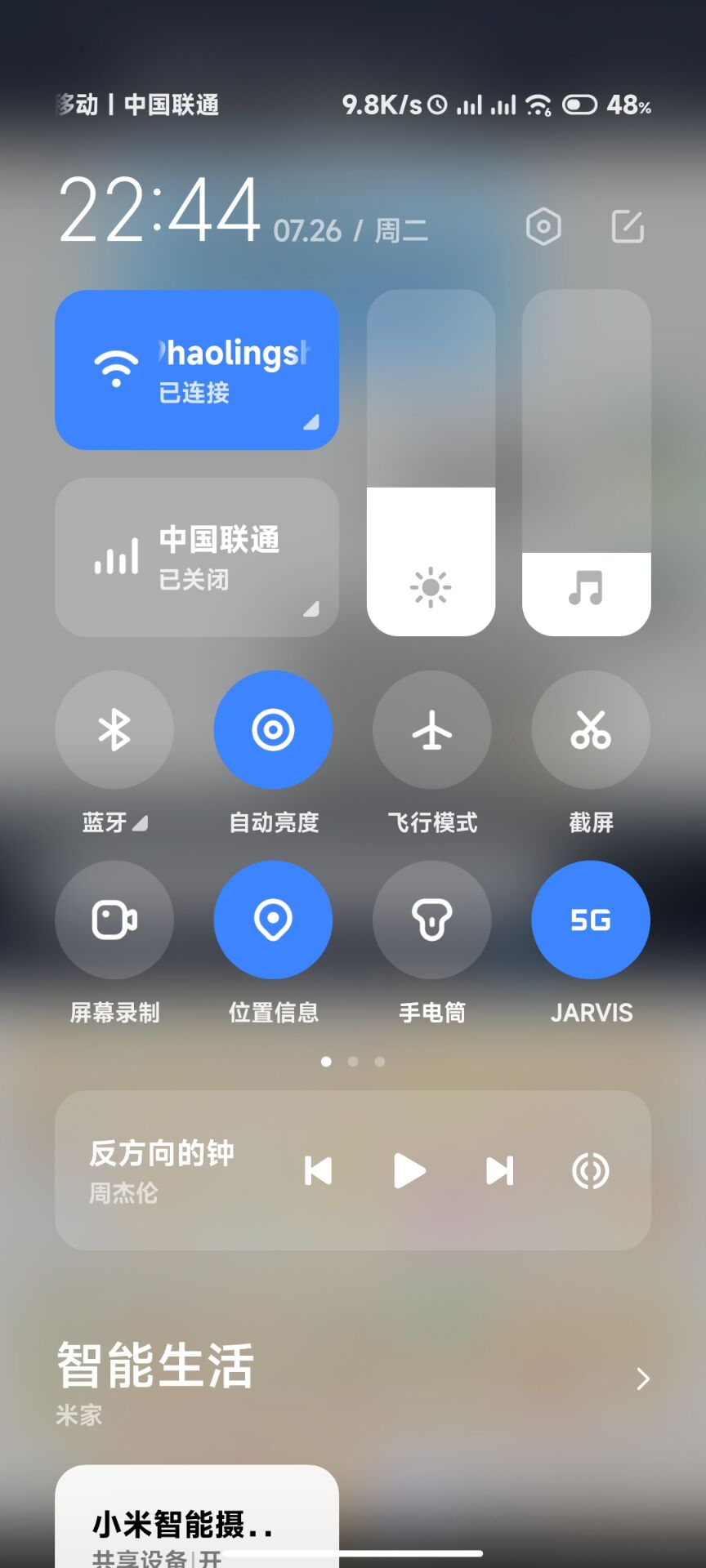Tap the brightness slider
Screen dimensions: 706x1568
coord(431,462)
